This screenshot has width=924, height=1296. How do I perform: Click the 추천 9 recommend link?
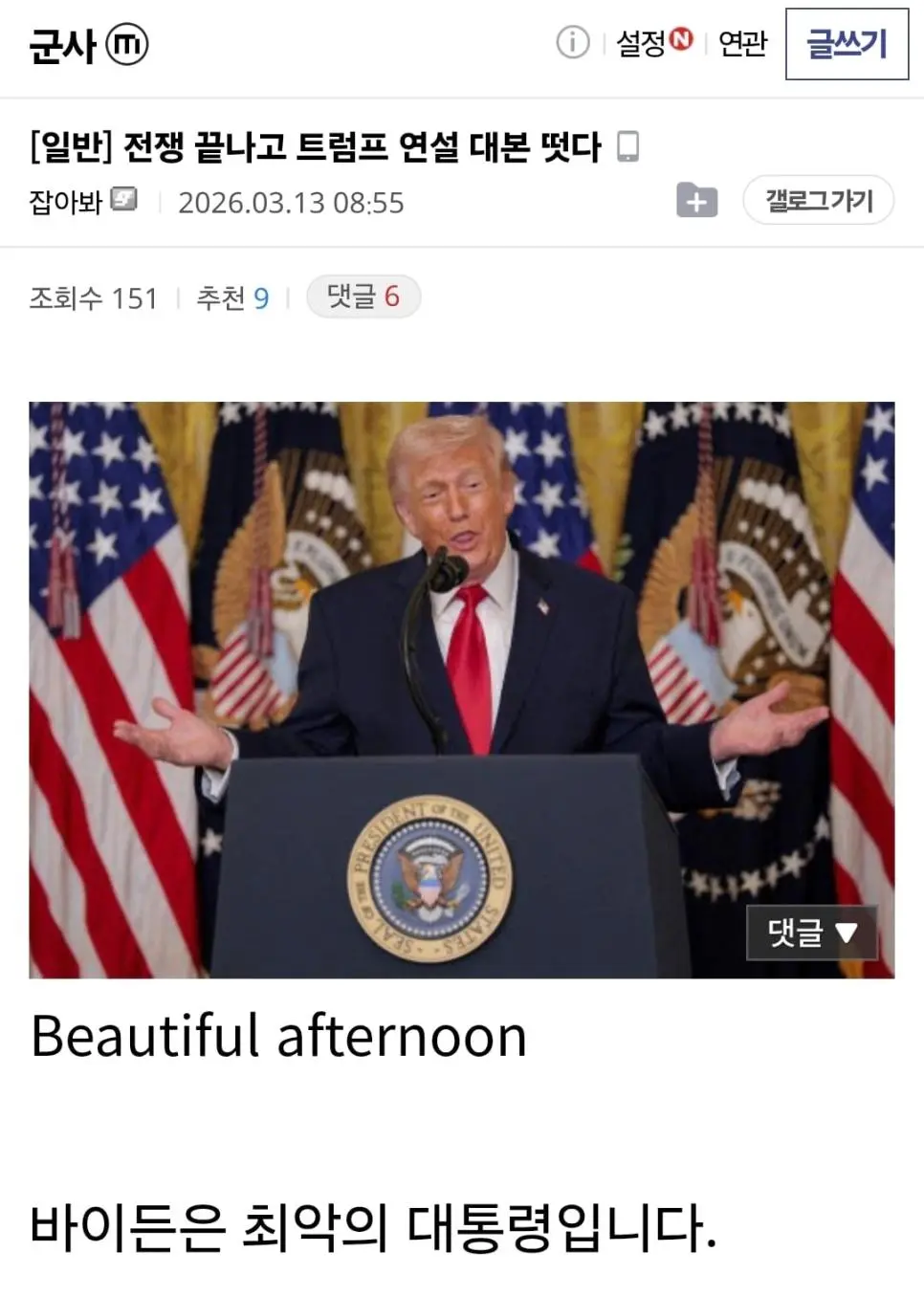[232, 297]
